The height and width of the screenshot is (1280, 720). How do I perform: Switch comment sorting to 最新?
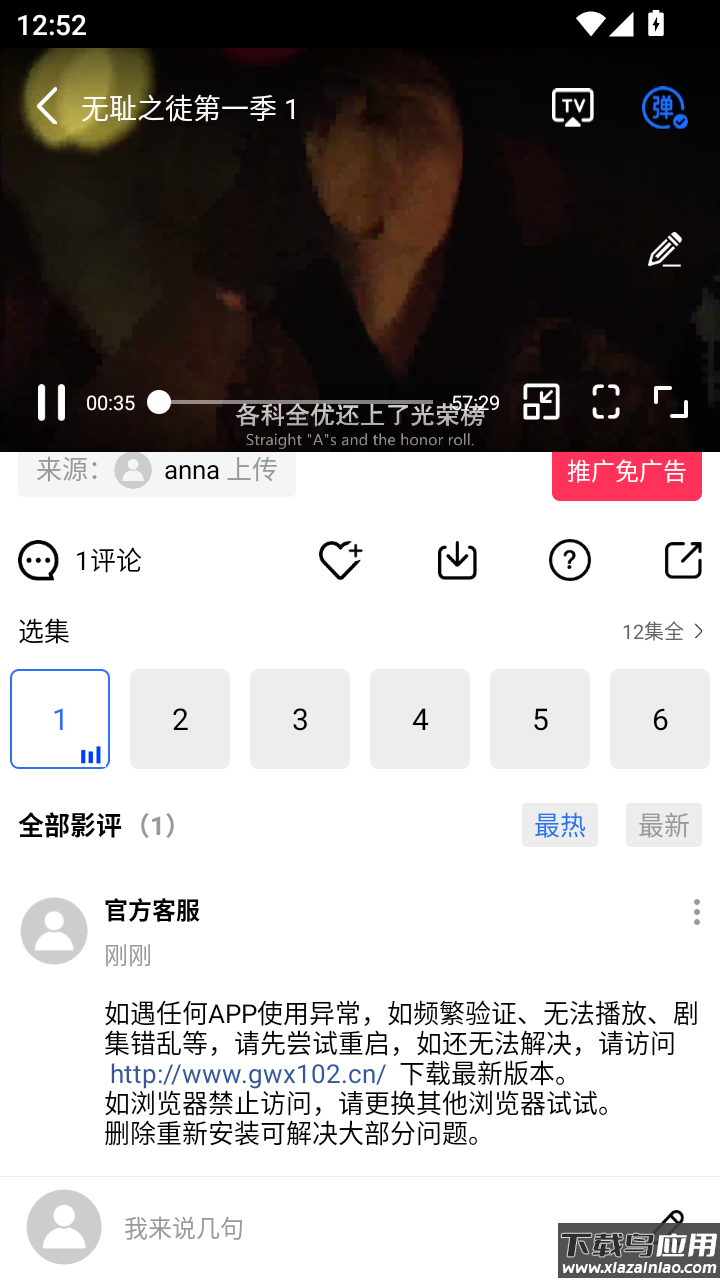point(663,824)
